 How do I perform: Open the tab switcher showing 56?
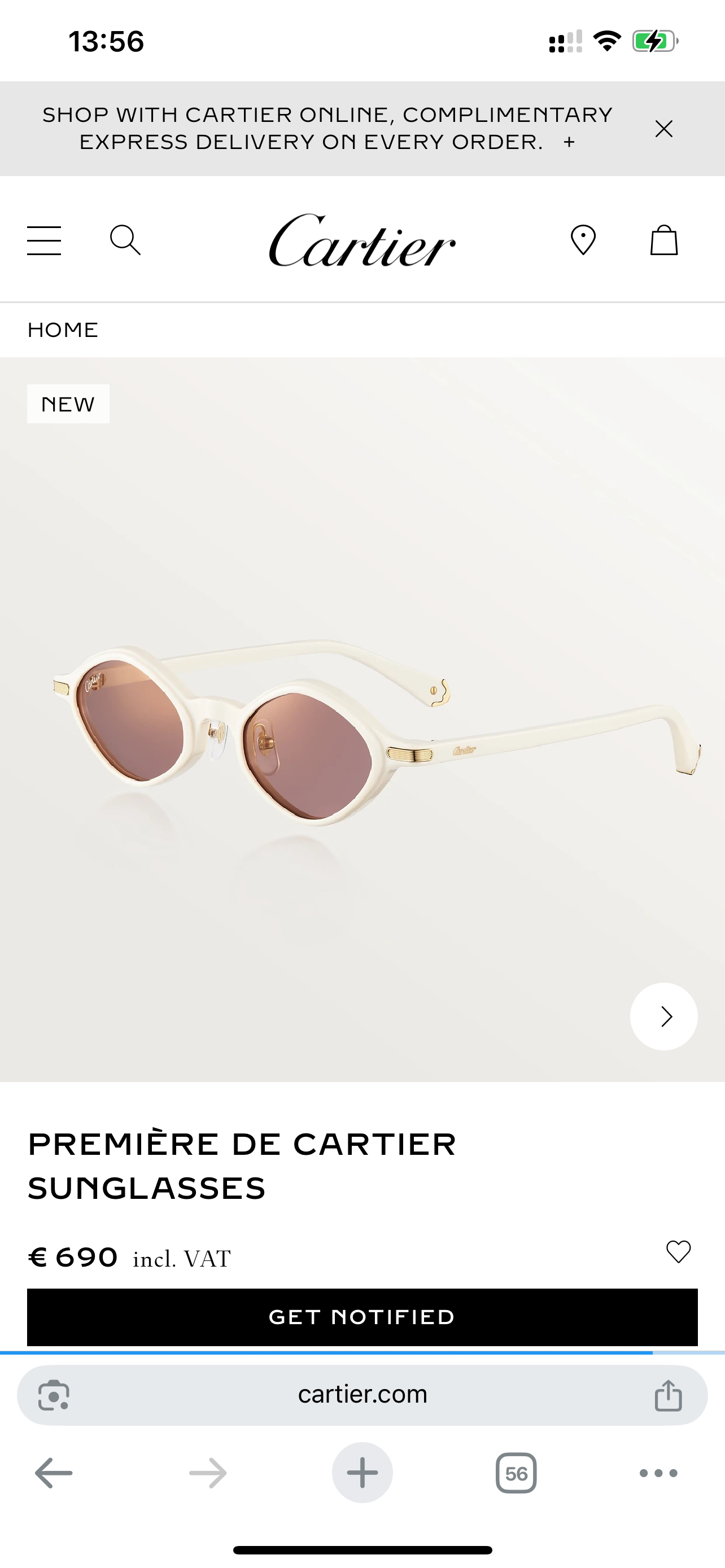pyautogui.click(x=516, y=1473)
